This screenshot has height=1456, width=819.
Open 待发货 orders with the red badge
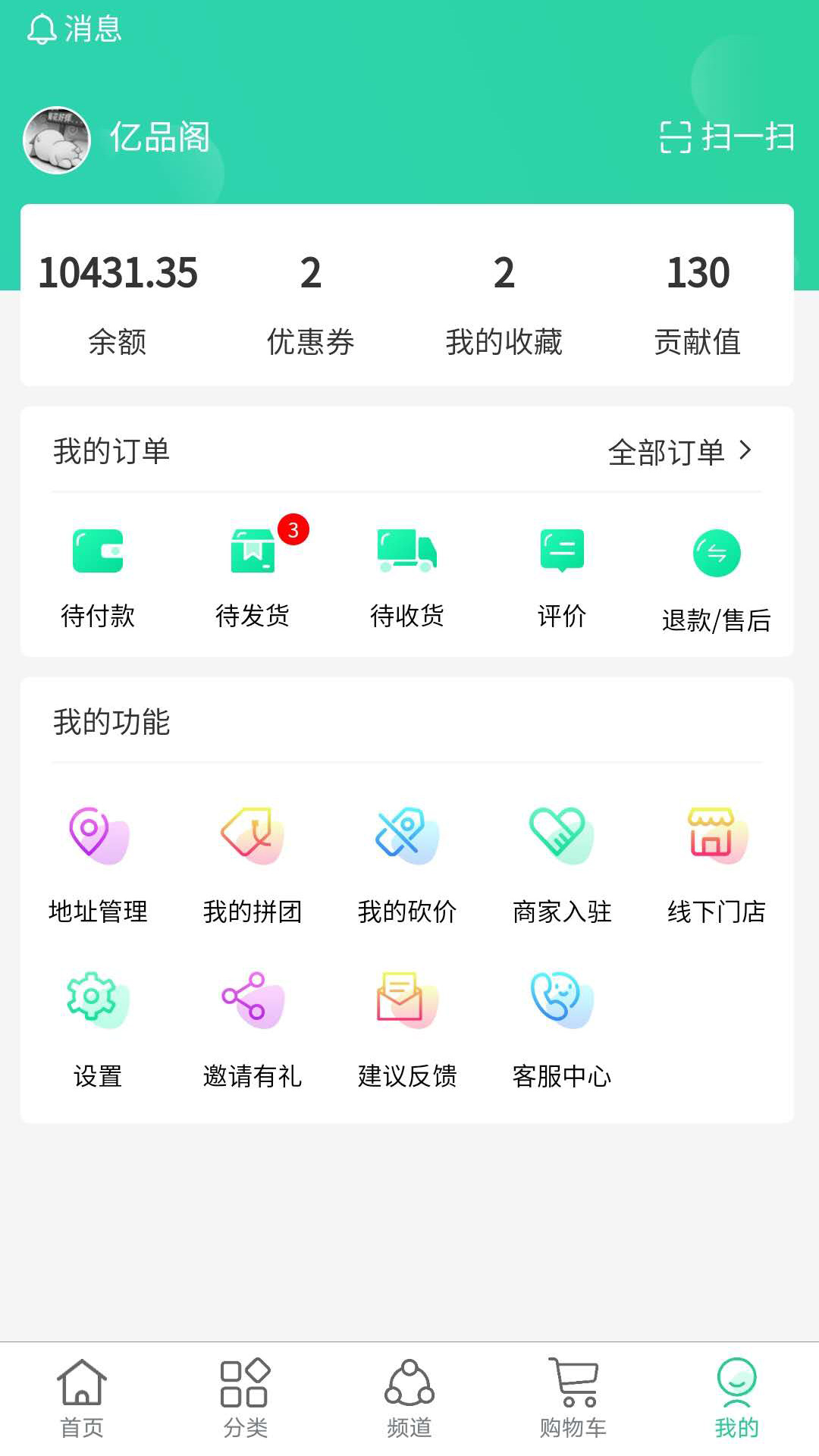253,554
